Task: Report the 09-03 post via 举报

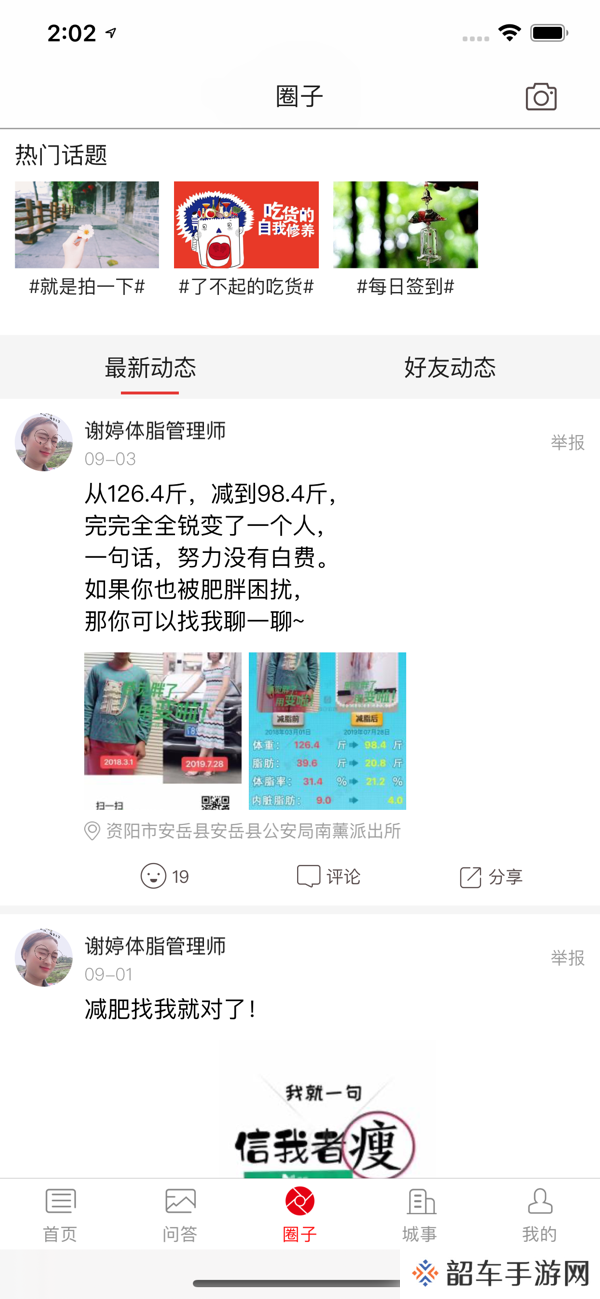Action: coord(567,443)
